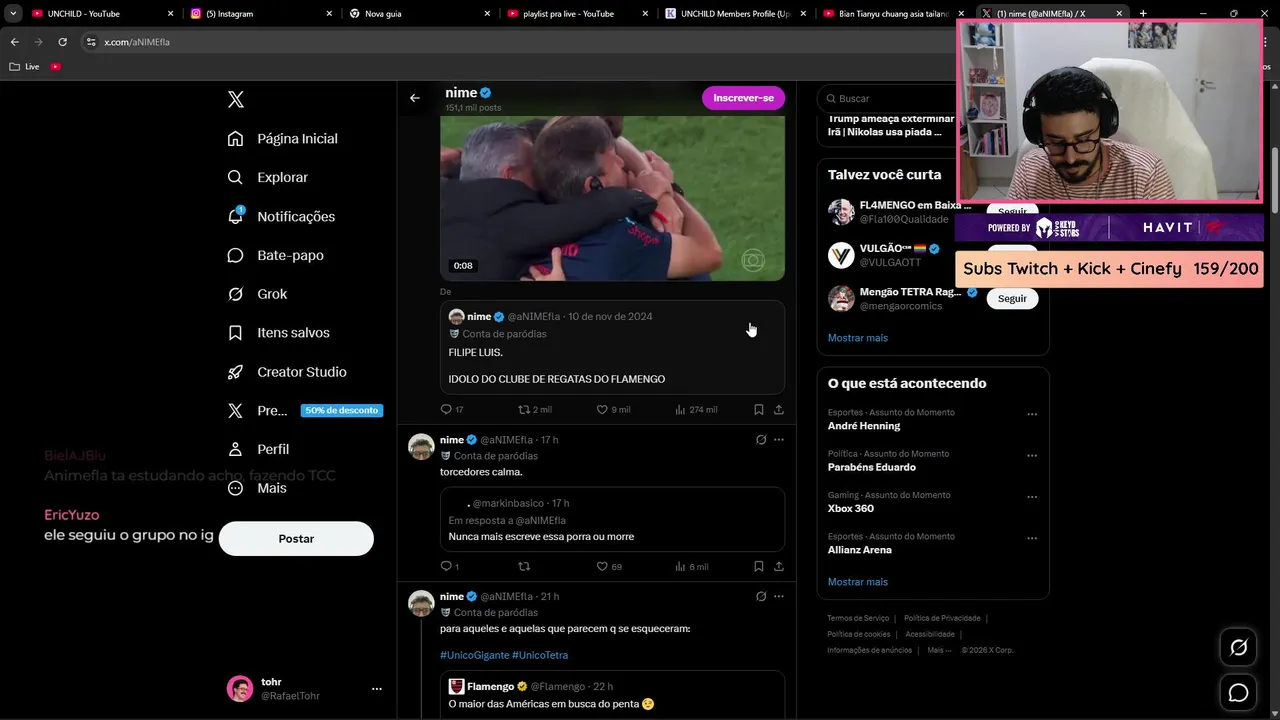Open Página Inicial in the sidebar
Screen dimensions: 1280x720
[x=283, y=139]
